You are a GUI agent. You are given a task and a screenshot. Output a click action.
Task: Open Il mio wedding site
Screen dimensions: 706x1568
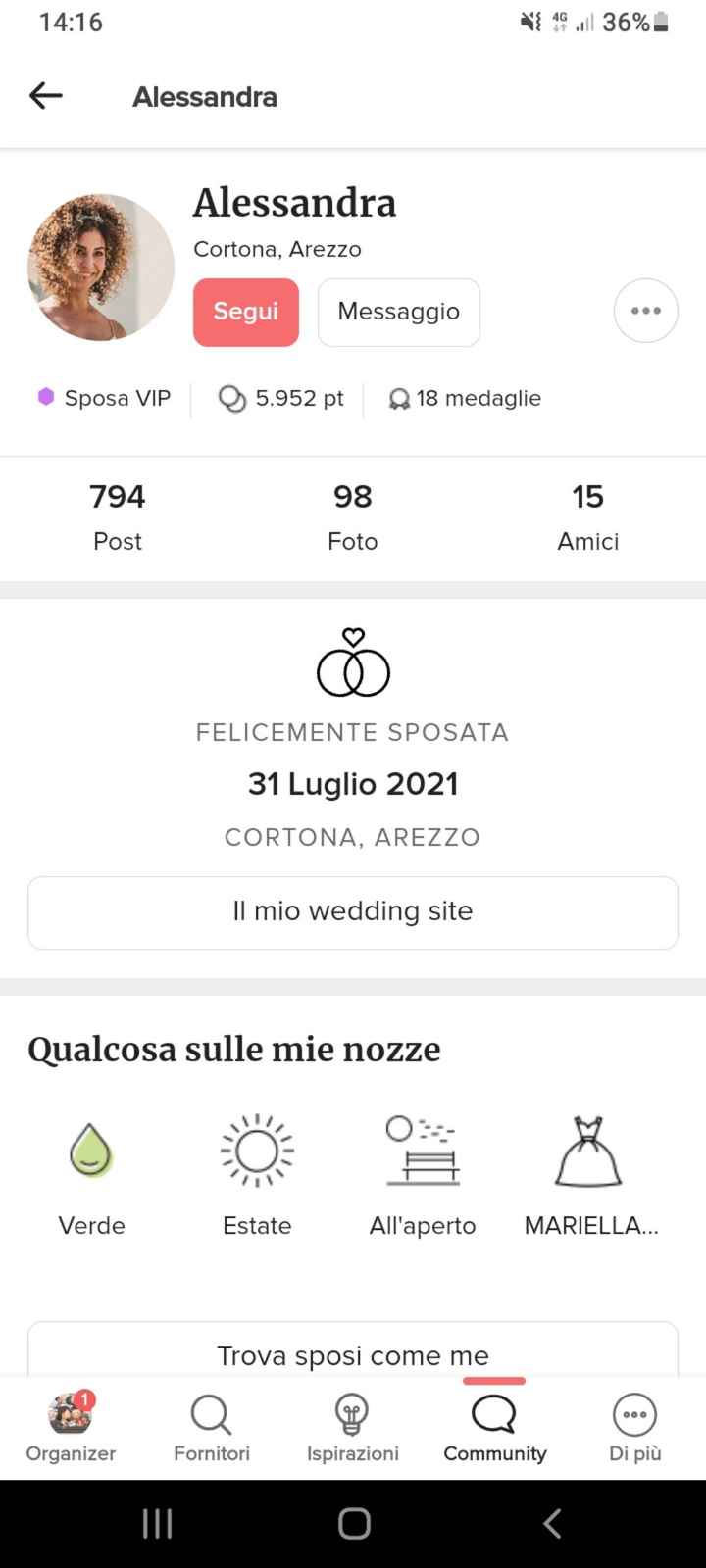tap(353, 912)
